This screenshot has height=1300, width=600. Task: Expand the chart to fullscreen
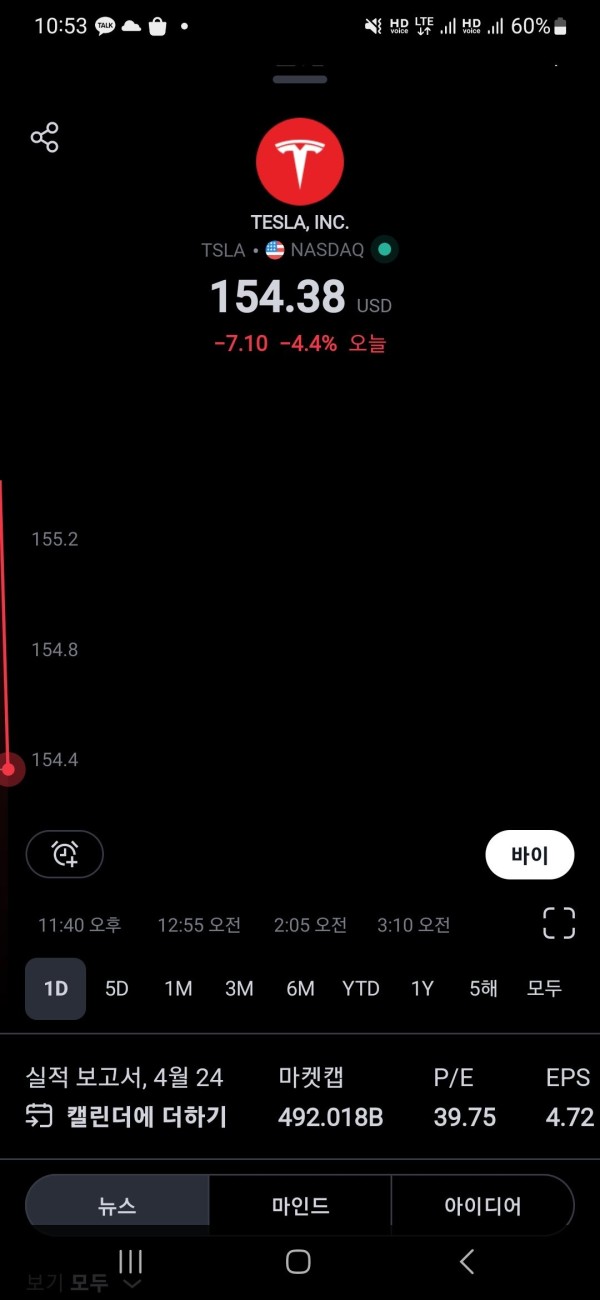559,923
